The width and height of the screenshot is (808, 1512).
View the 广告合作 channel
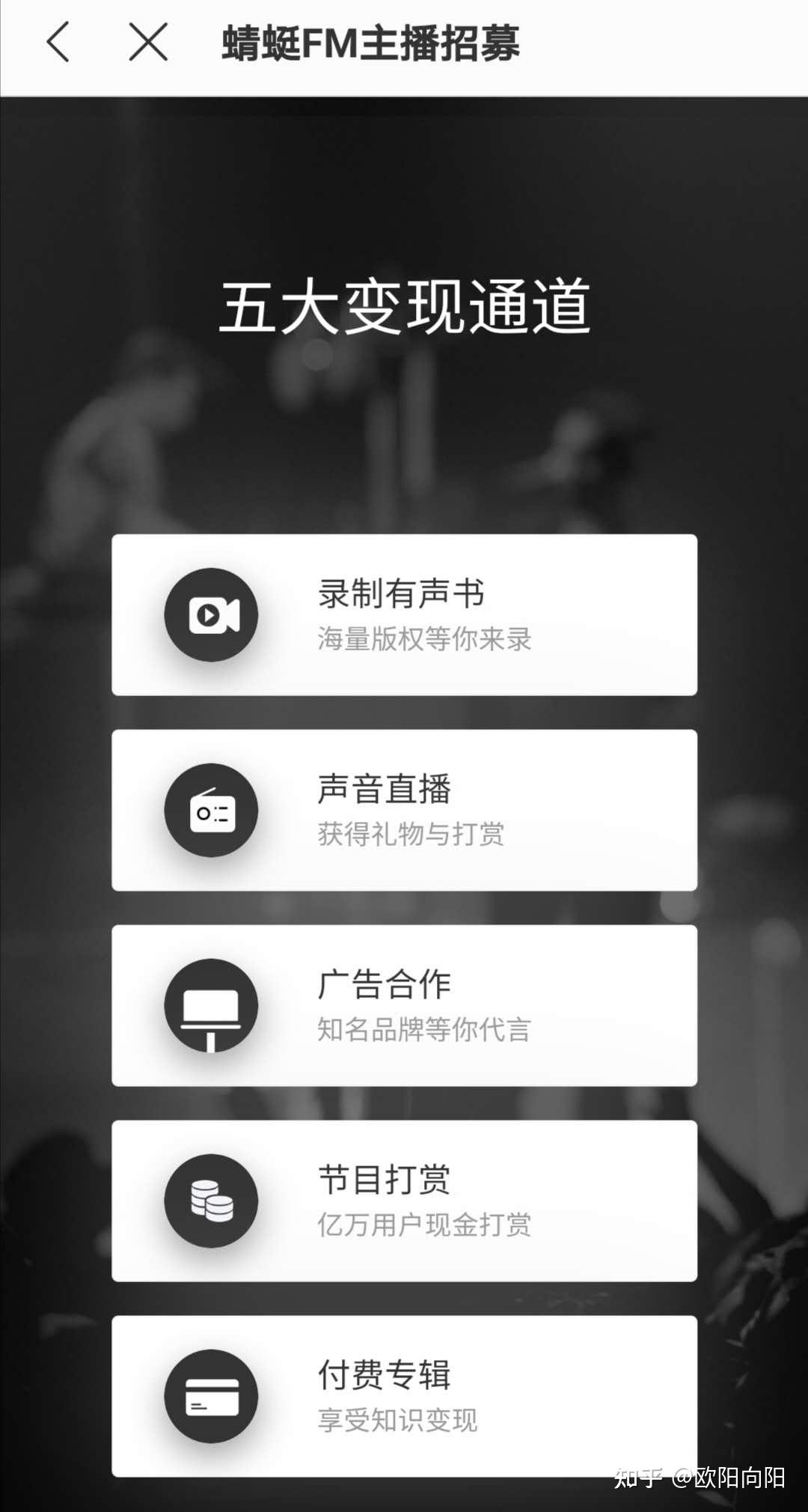[404, 1005]
